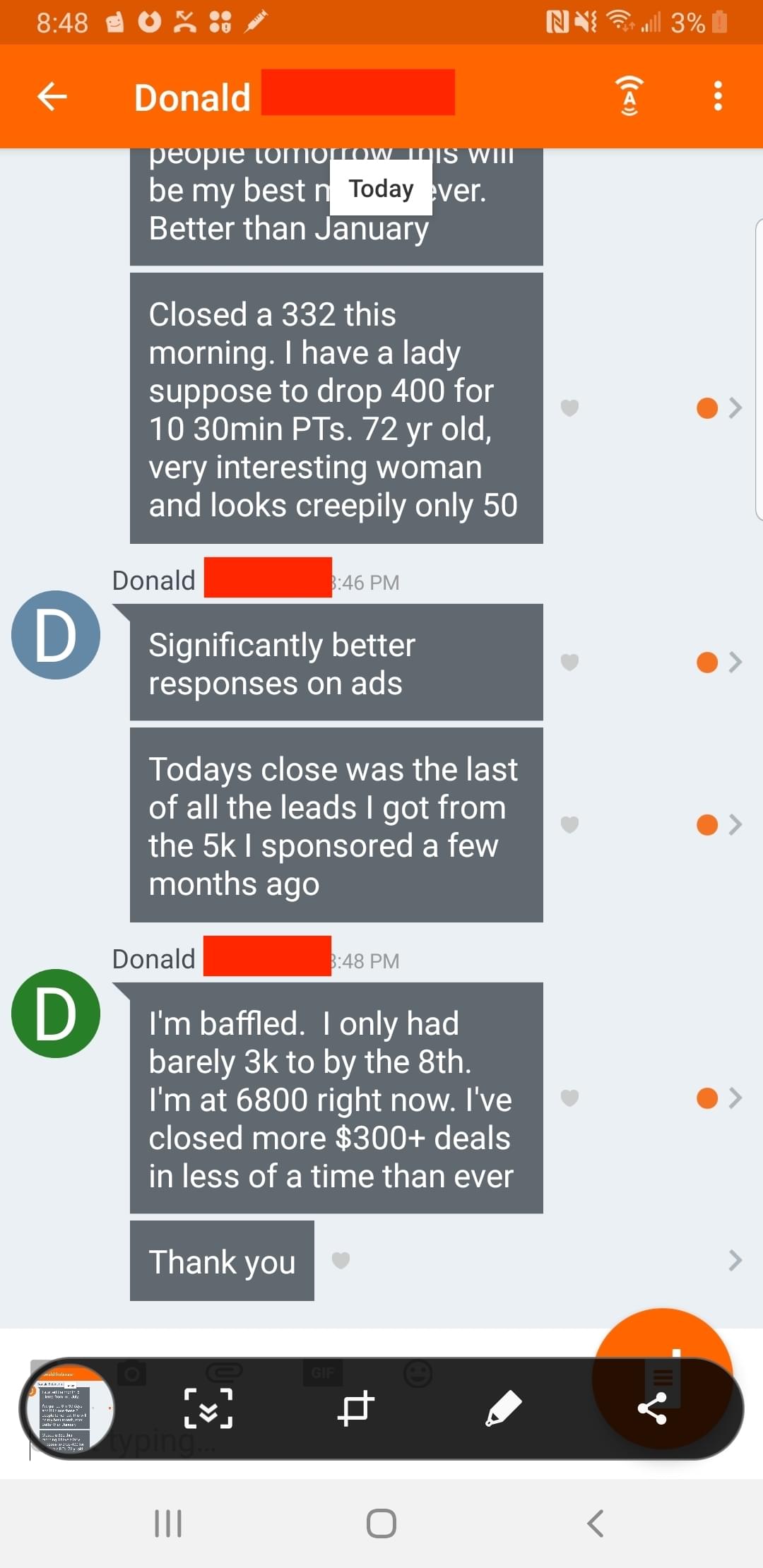Image resolution: width=763 pixels, height=1568 pixels.
Task: Open Donald's green avatar profile
Action: [x=56, y=1014]
